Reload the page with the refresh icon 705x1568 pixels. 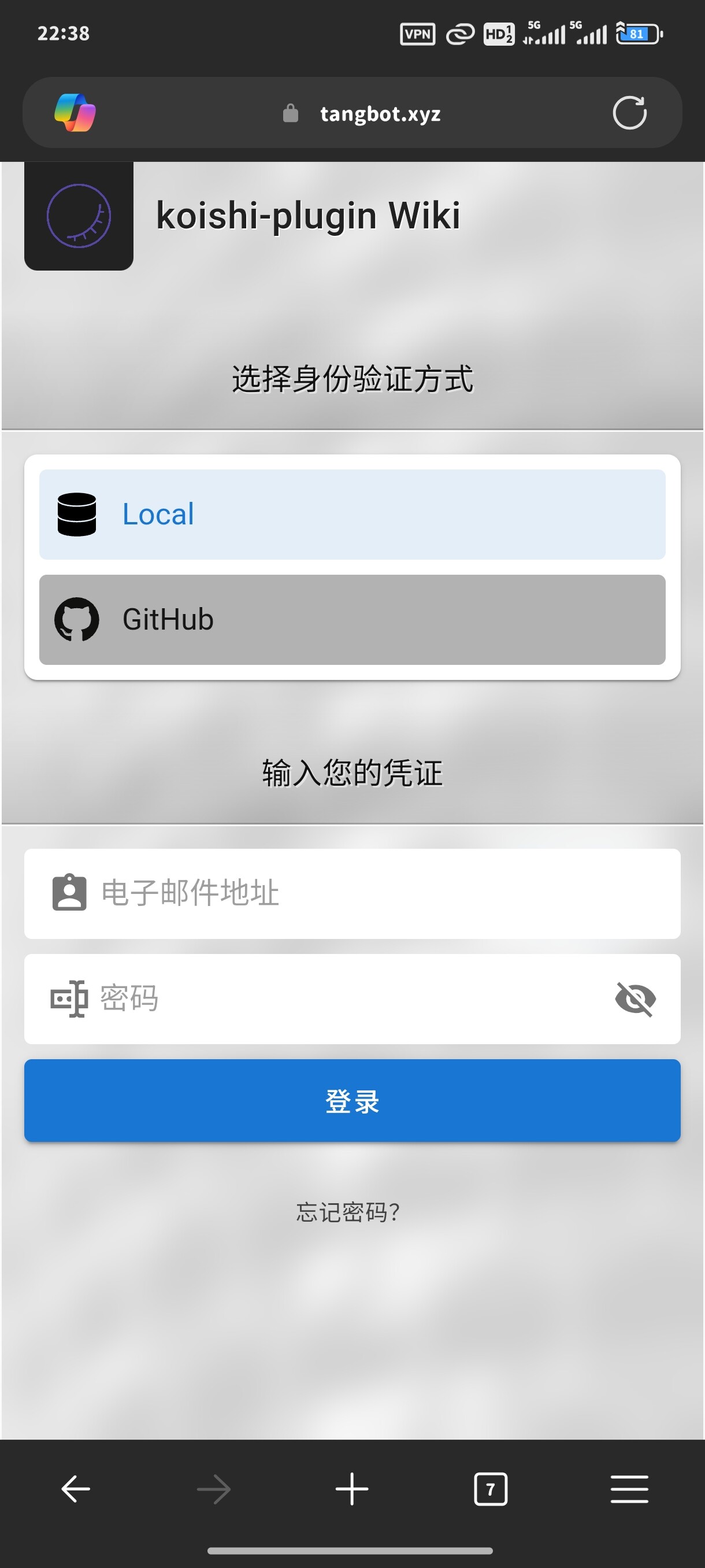point(629,113)
